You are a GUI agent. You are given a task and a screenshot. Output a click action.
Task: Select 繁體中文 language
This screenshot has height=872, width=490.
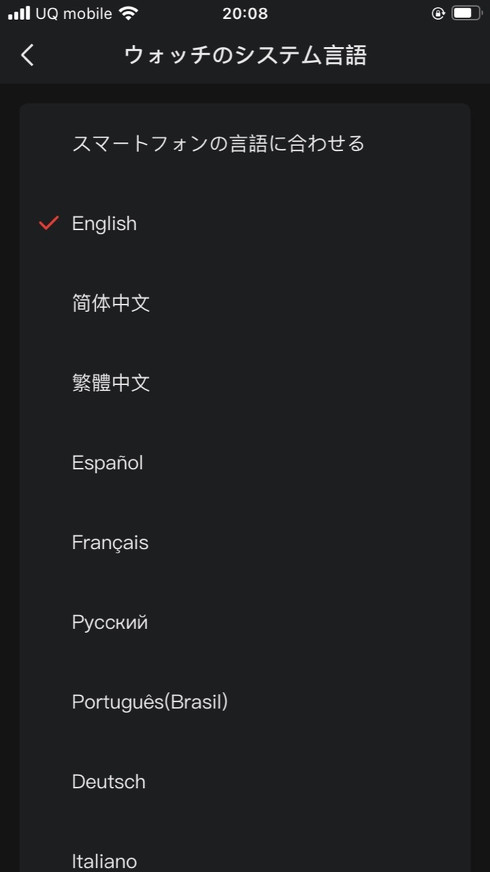(245, 383)
